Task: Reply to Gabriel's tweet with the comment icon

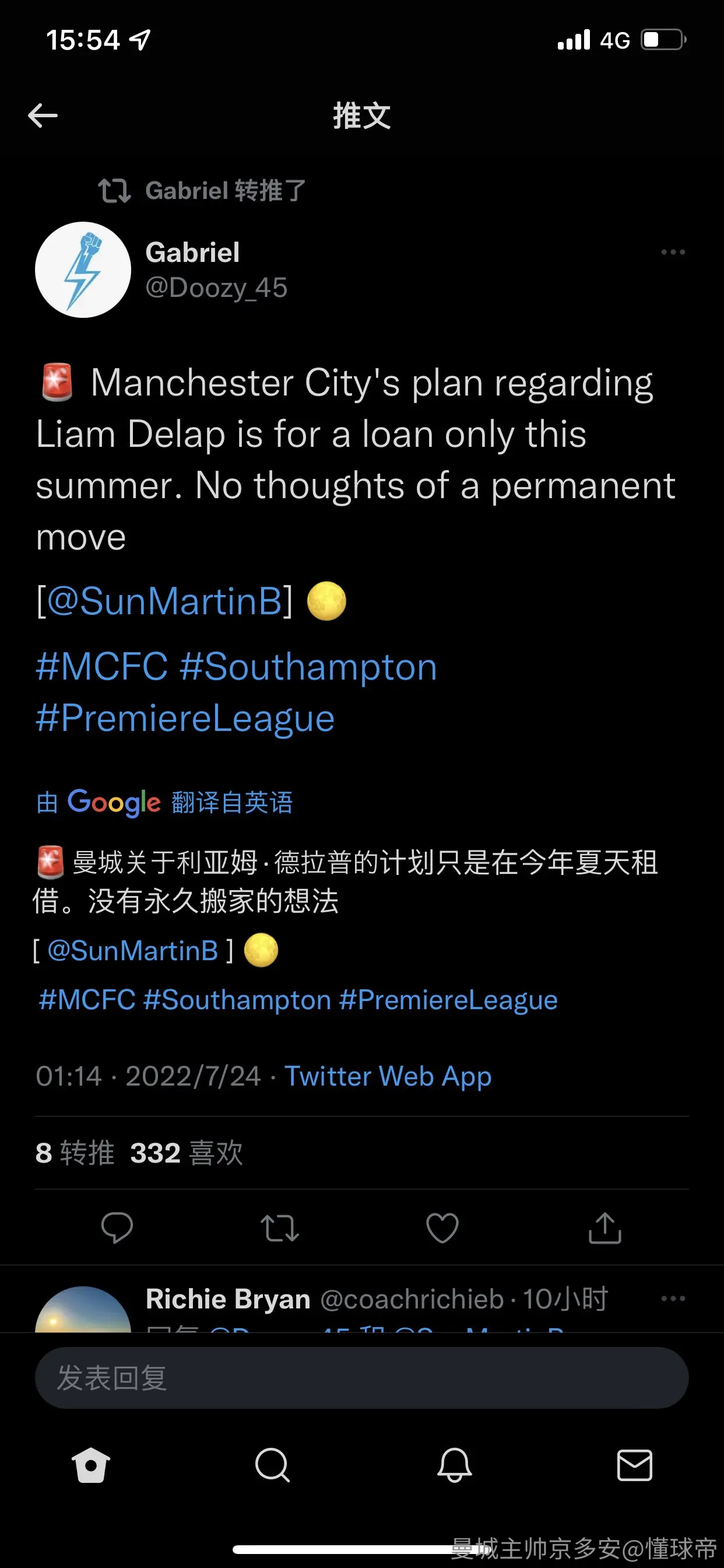Action: tap(117, 1227)
